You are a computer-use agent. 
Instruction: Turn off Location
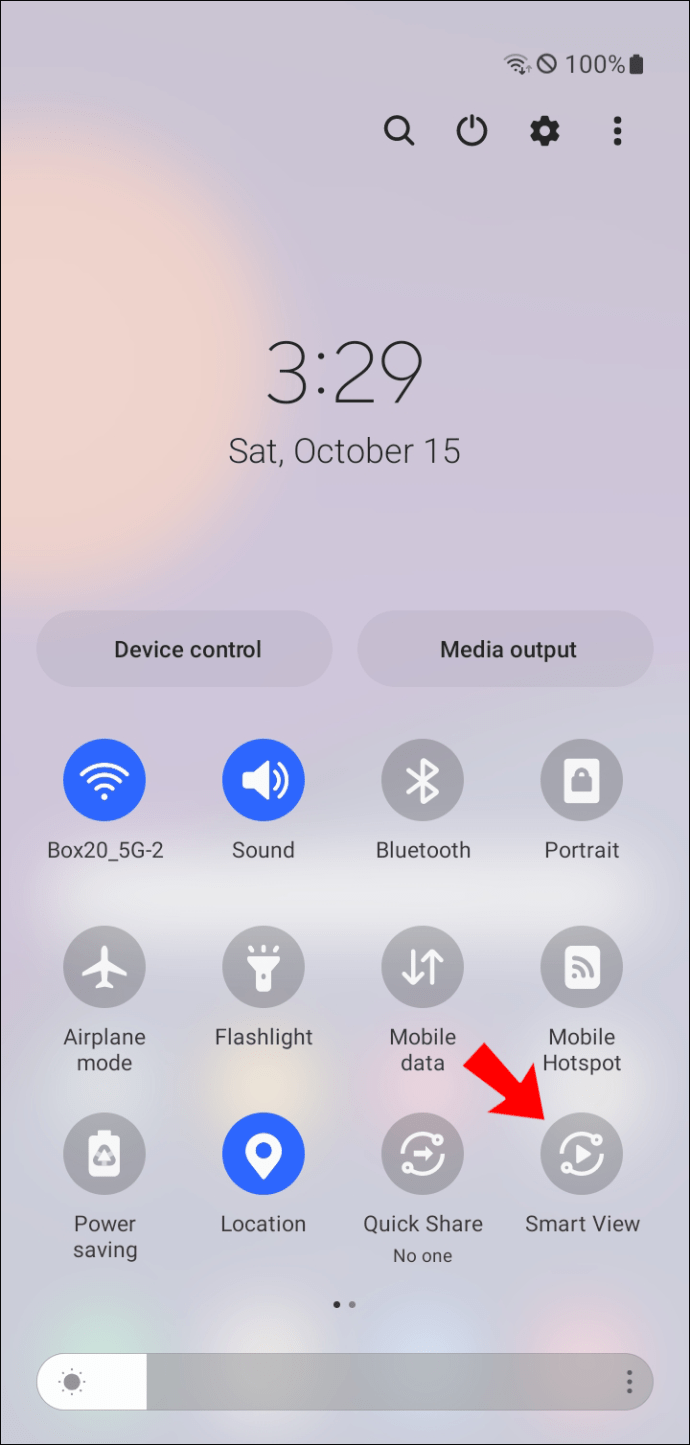click(x=263, y=1154)
